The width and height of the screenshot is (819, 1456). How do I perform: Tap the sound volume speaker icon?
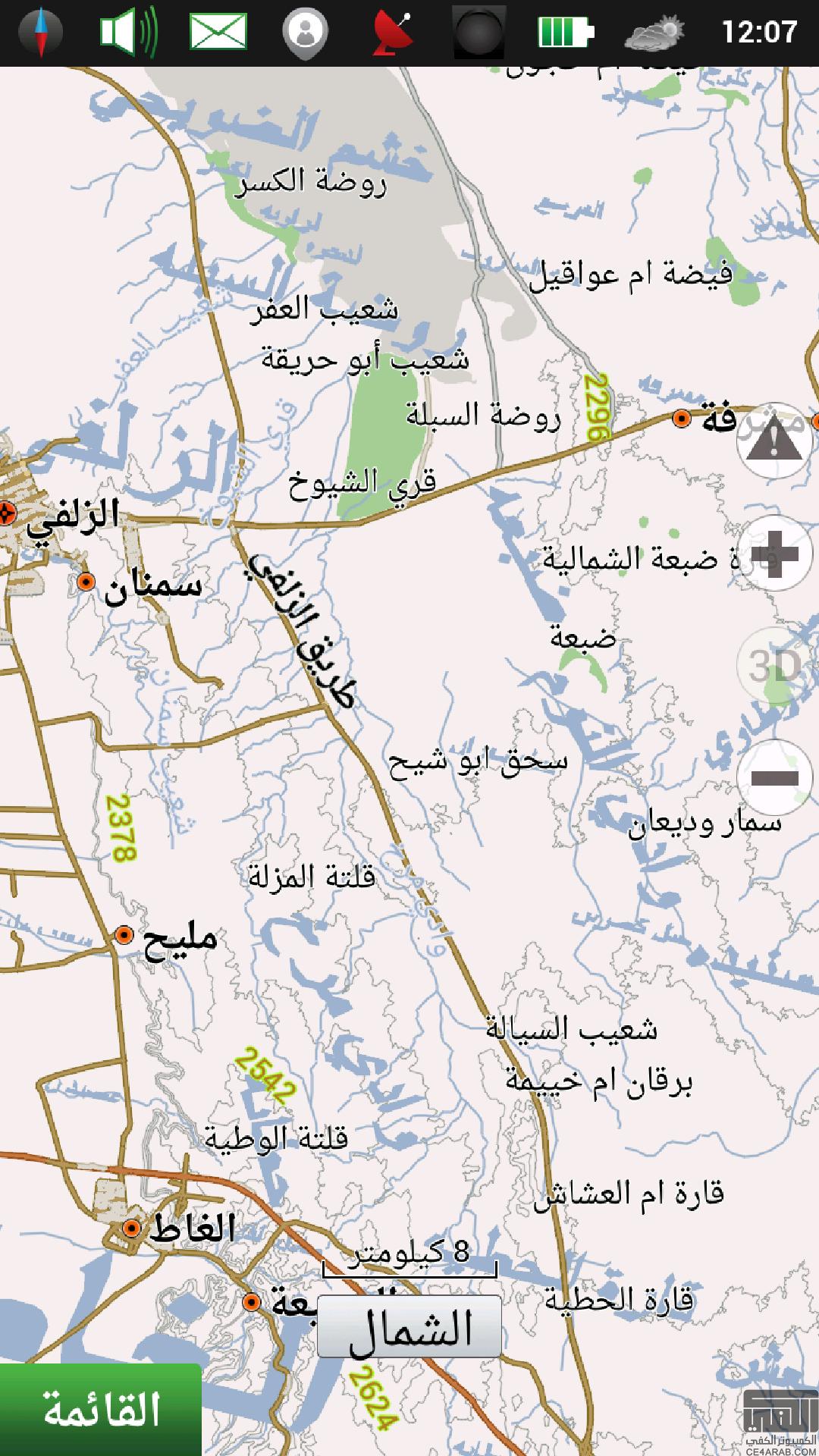click(127, 33)
